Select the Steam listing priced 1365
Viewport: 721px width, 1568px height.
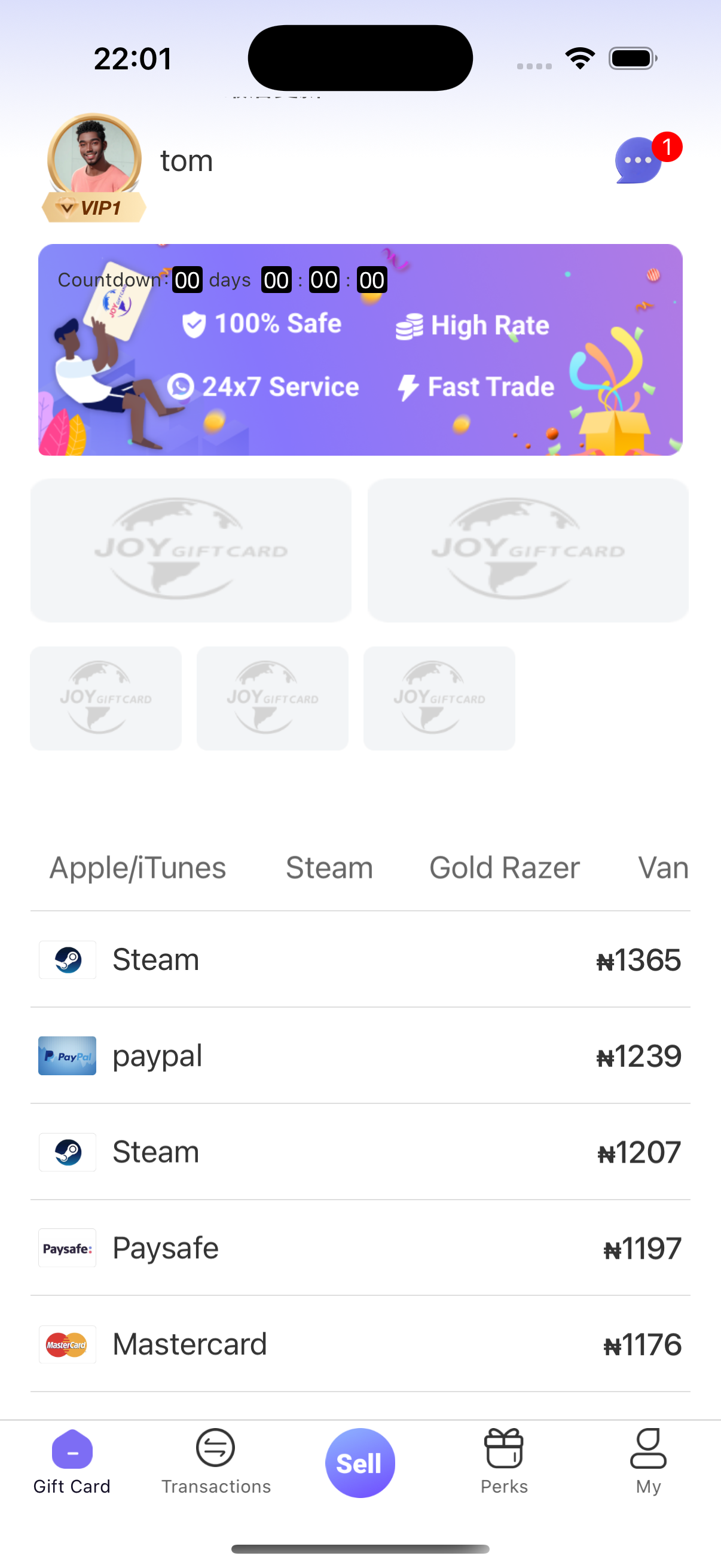[x=360, y=959]
